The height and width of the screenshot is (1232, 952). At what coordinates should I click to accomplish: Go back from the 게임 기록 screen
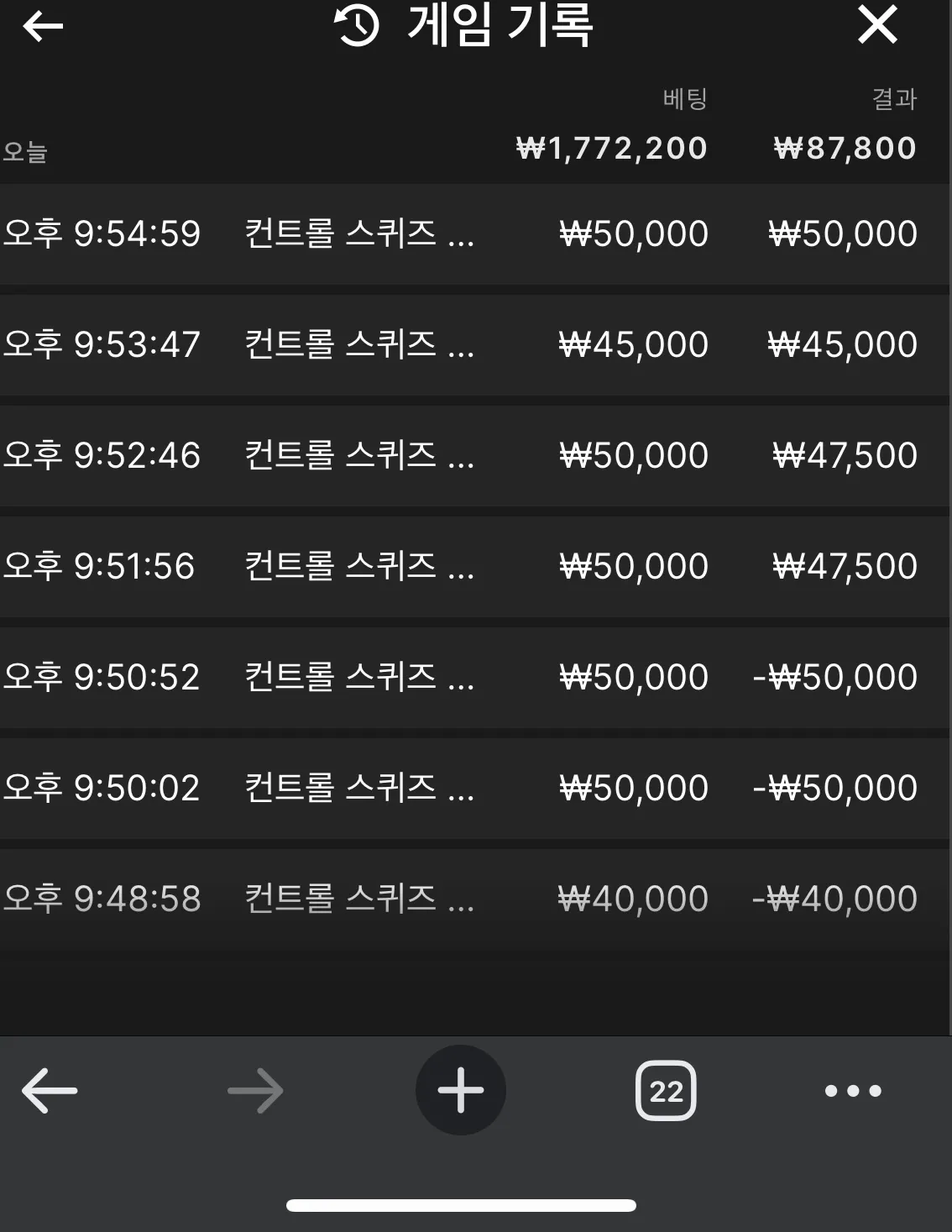pos(43,26)
